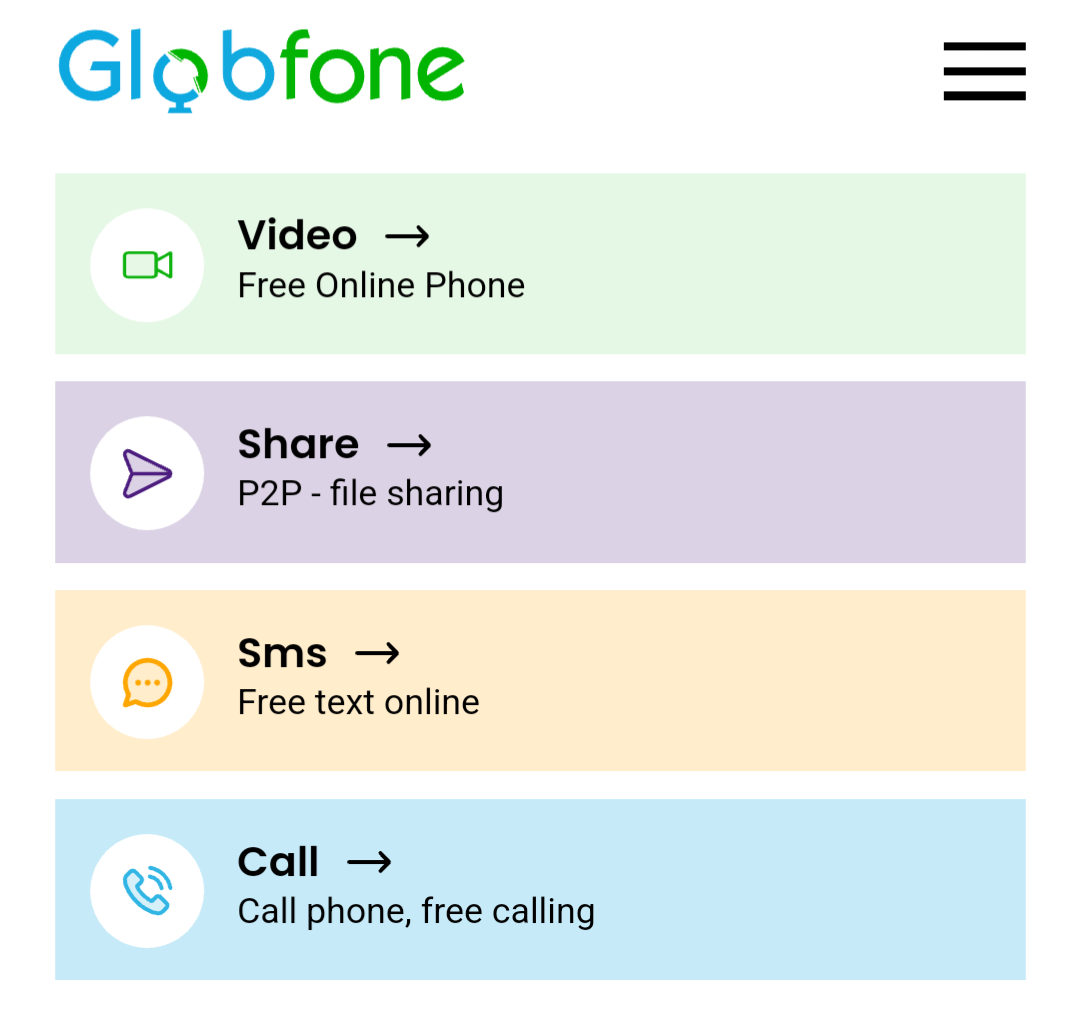Open the Video free online phone card

540,264
